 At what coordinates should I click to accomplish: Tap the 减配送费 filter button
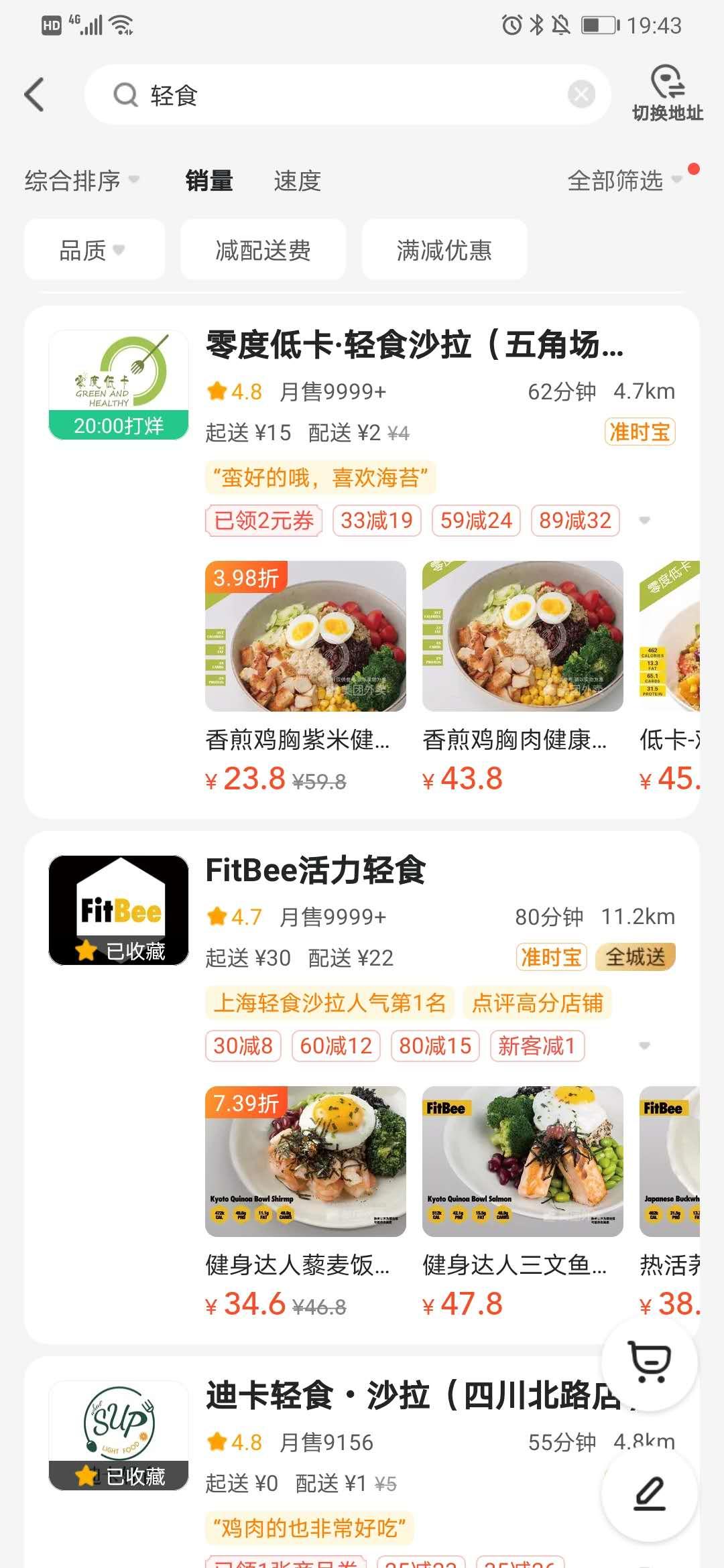(263, 249)
